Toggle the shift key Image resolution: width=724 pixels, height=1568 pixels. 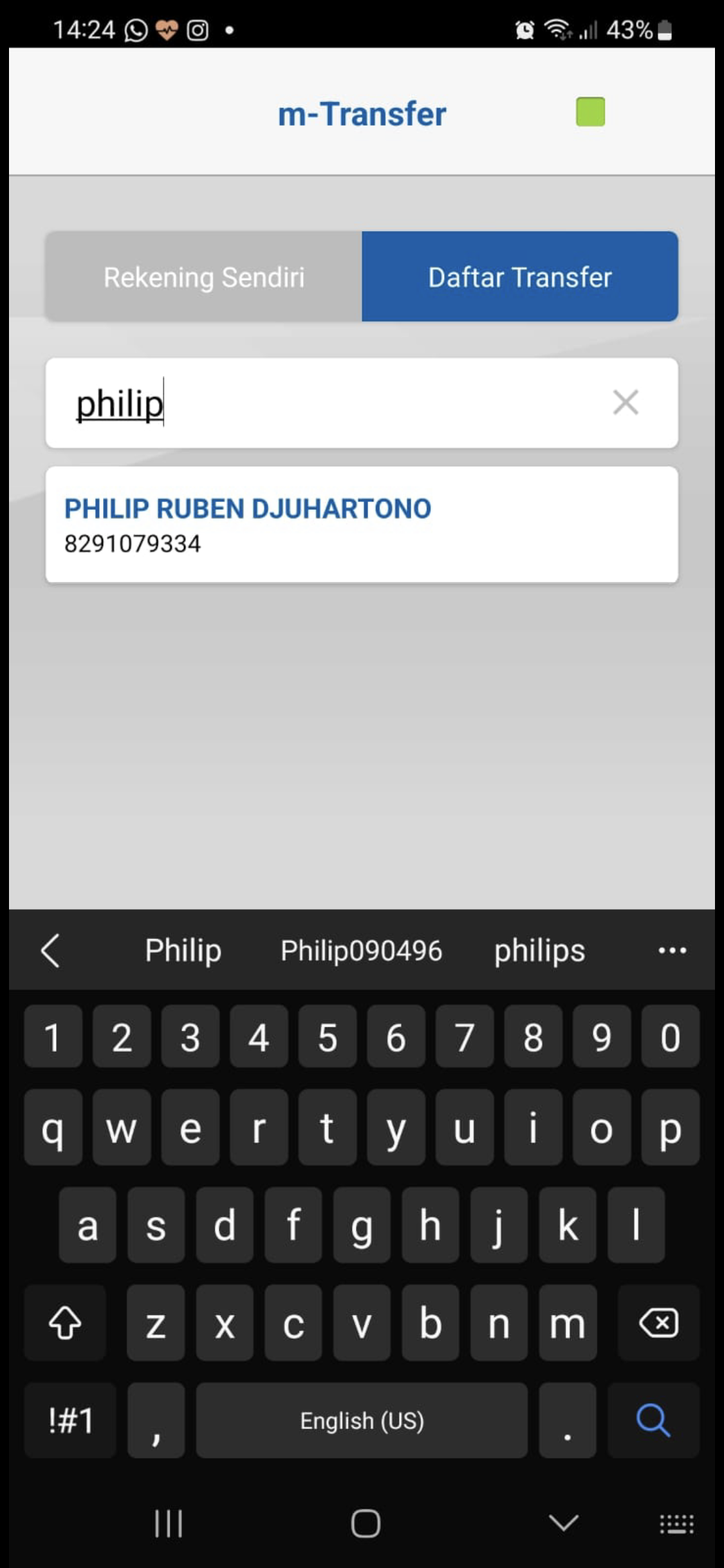65,1323
